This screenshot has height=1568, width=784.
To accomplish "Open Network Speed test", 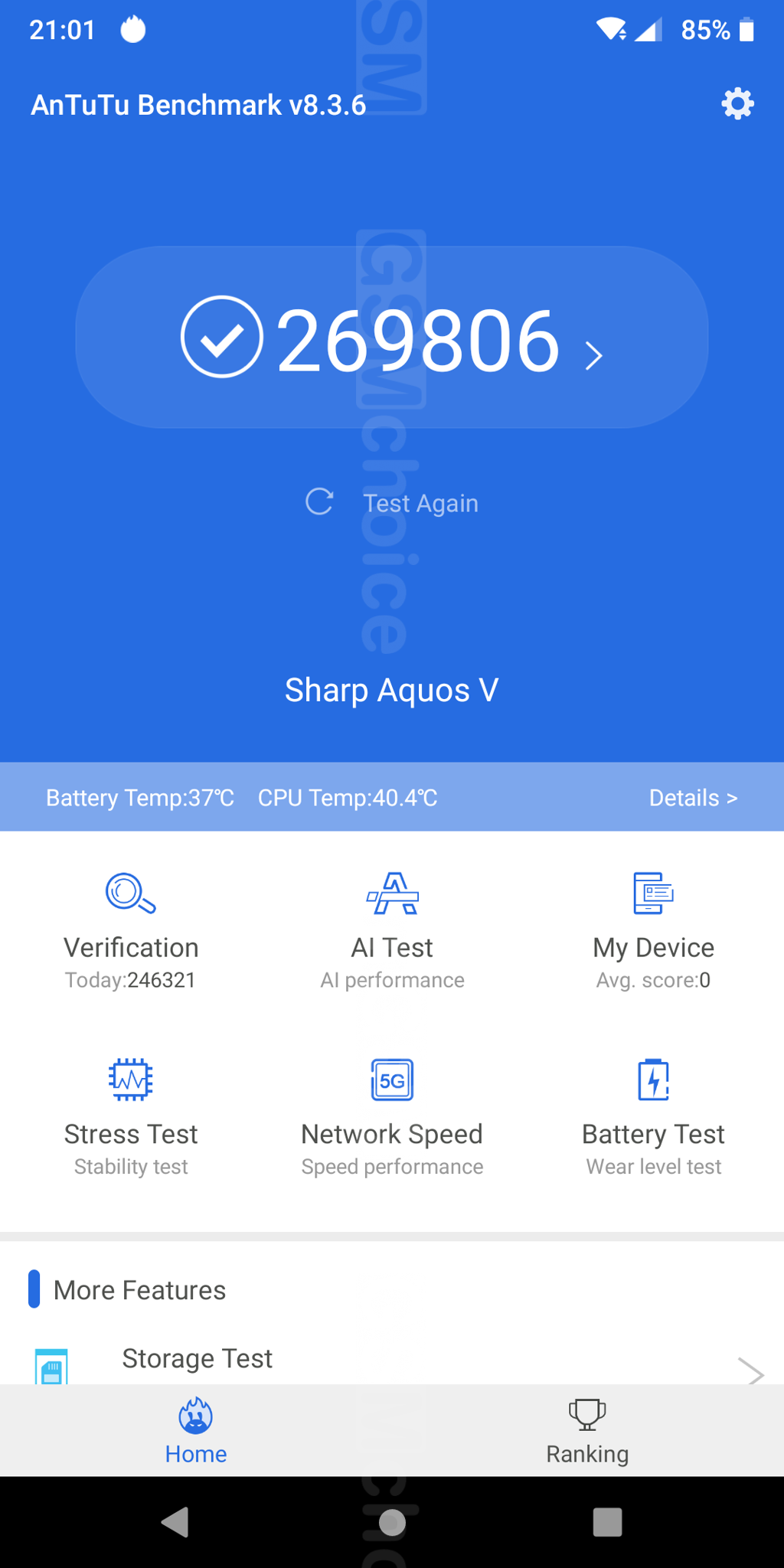I will coord(392,1116).
